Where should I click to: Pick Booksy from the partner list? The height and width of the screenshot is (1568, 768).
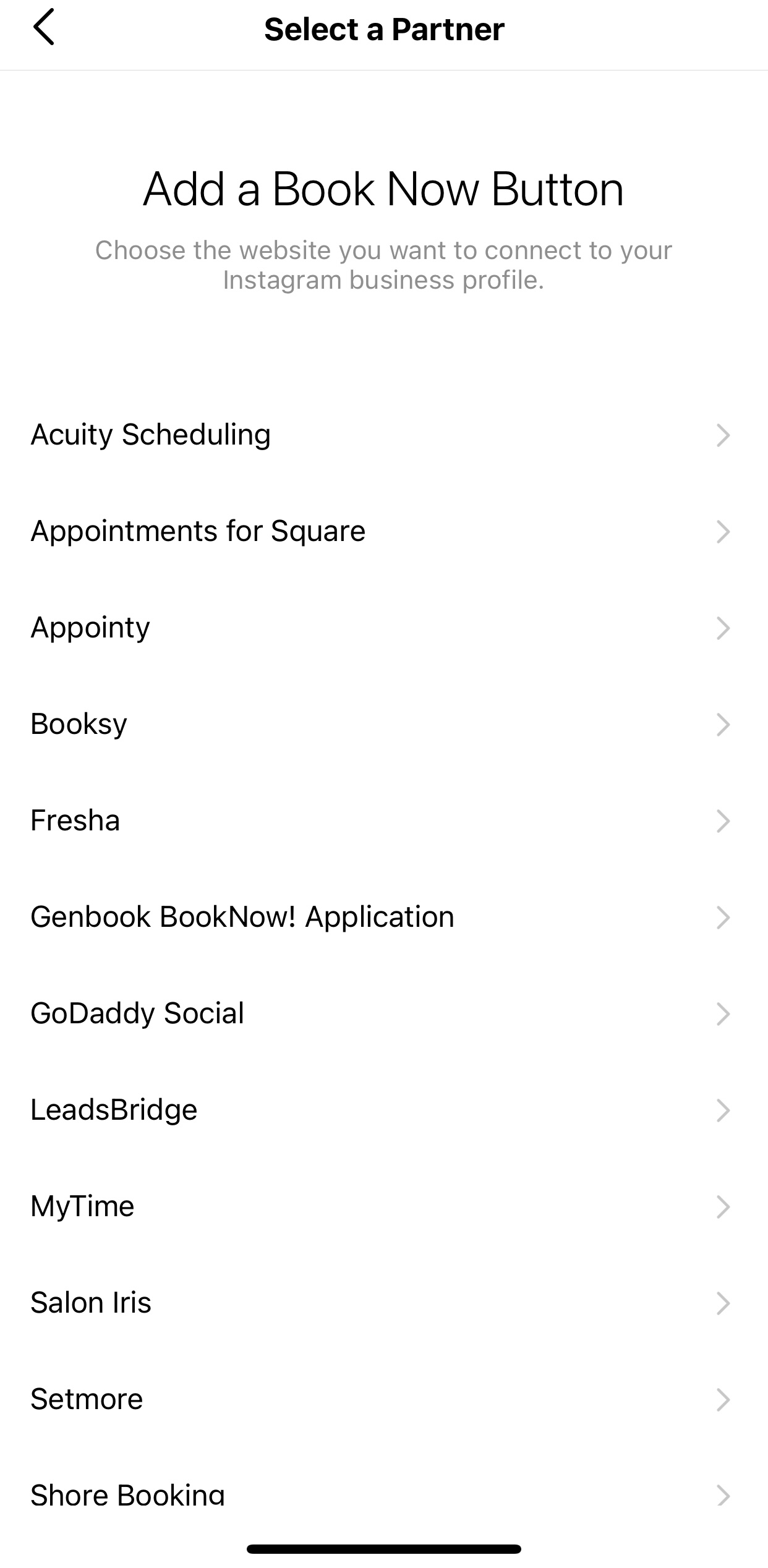(x=383, y=725)
